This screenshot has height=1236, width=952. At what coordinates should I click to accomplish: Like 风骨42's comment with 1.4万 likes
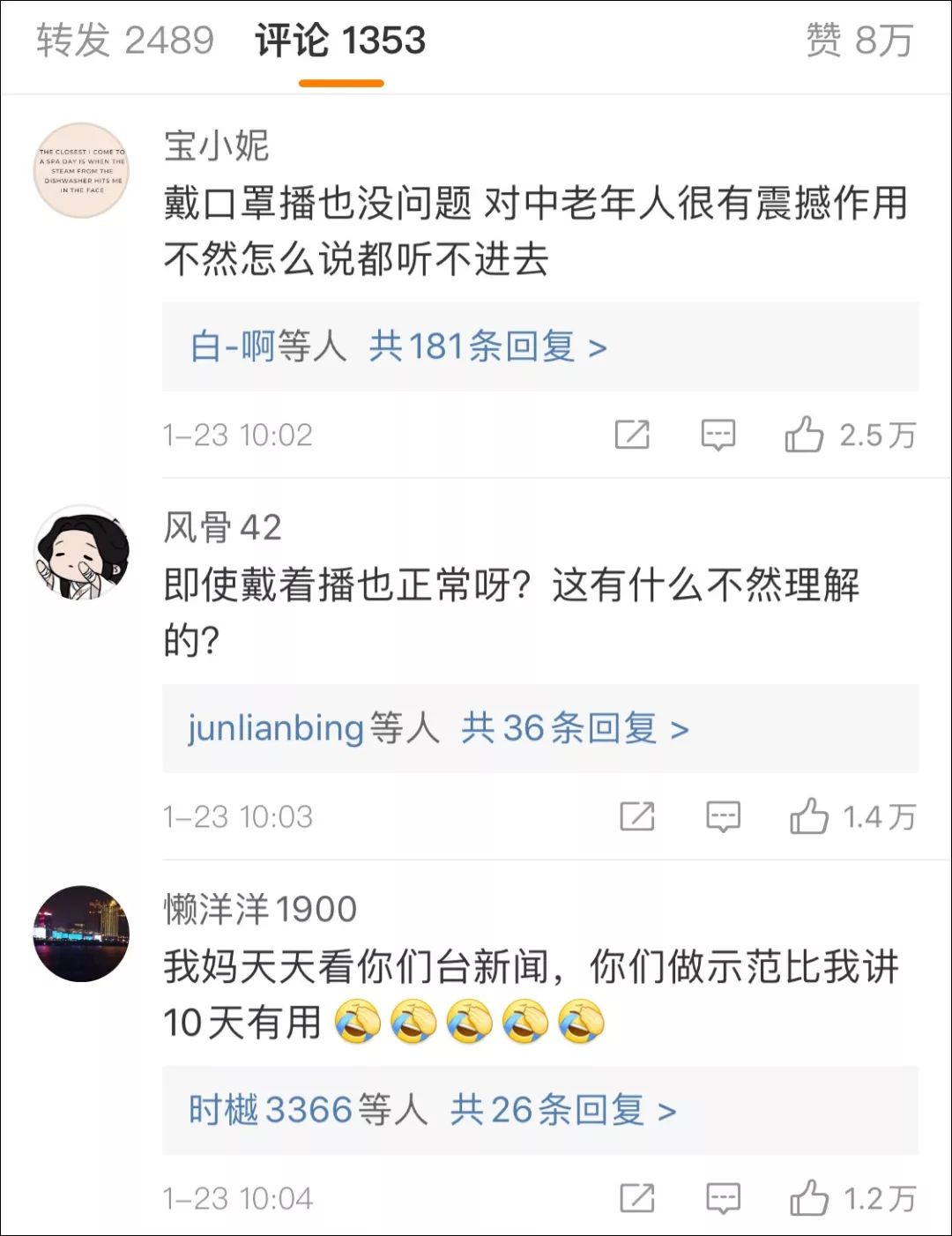tap(852, 816)
